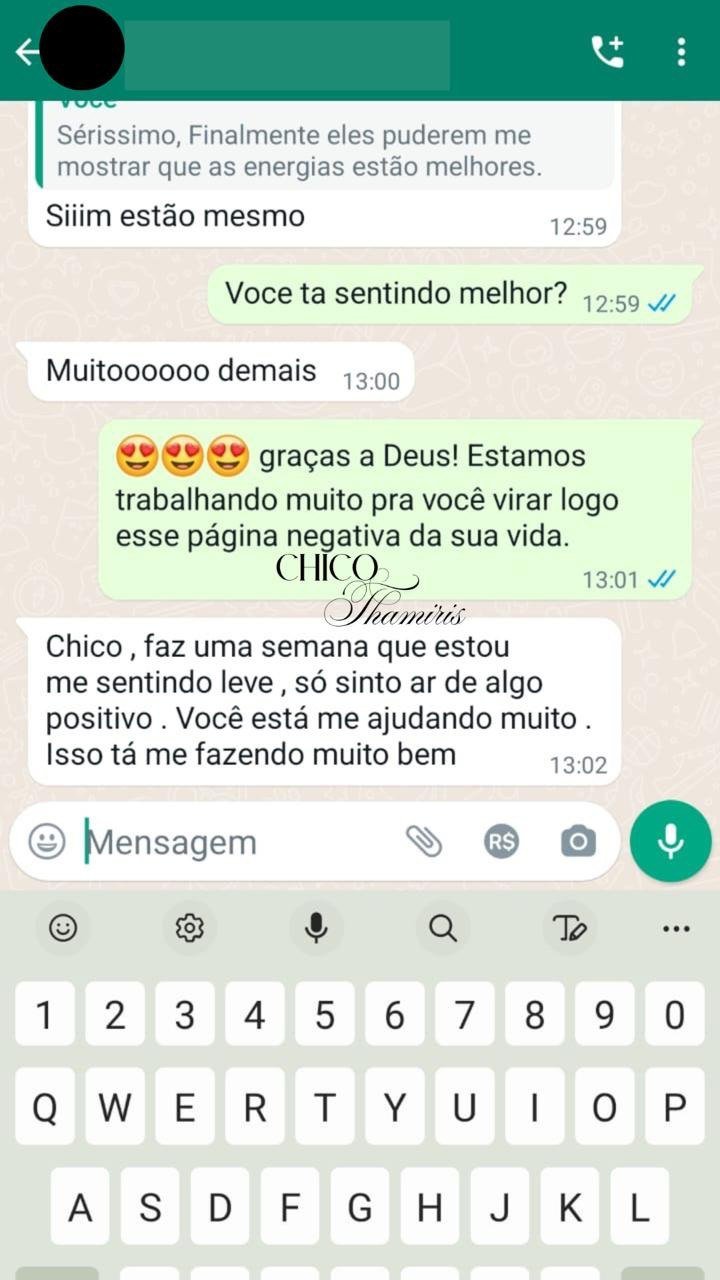This screenshot has width=720, height=1280.
Task: Open the emoji picker in message box
Action: click(47, 842)
